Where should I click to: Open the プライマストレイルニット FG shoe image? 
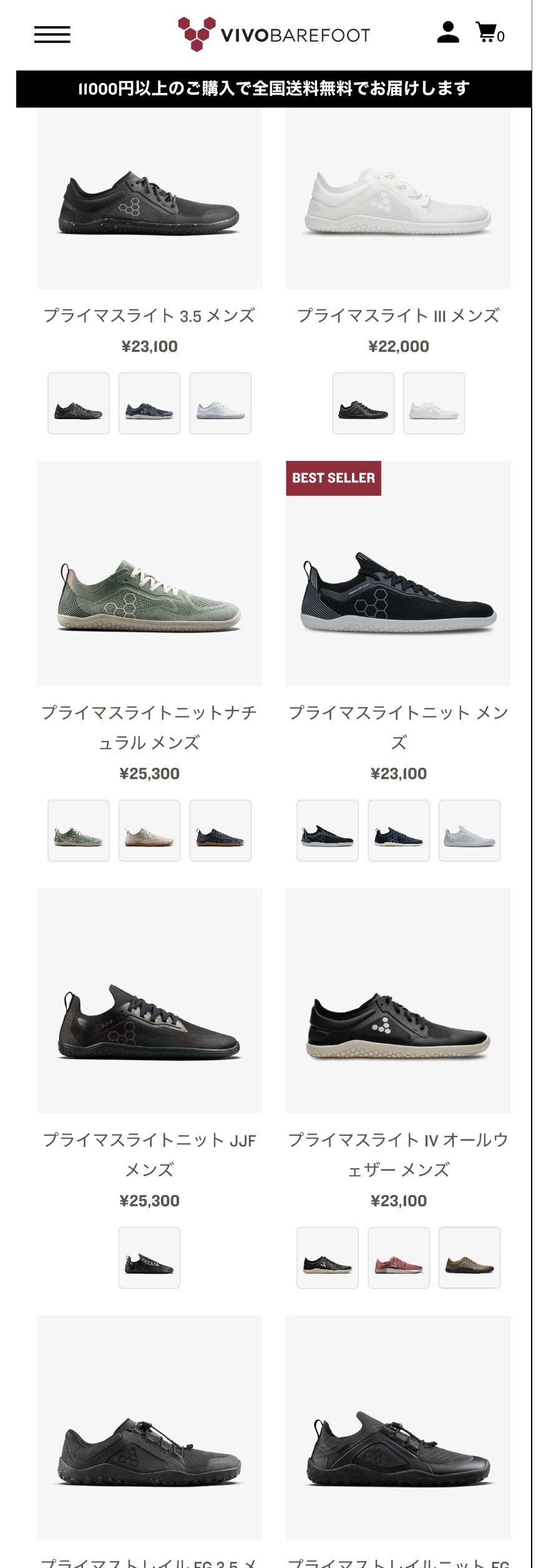(398, 1428)
